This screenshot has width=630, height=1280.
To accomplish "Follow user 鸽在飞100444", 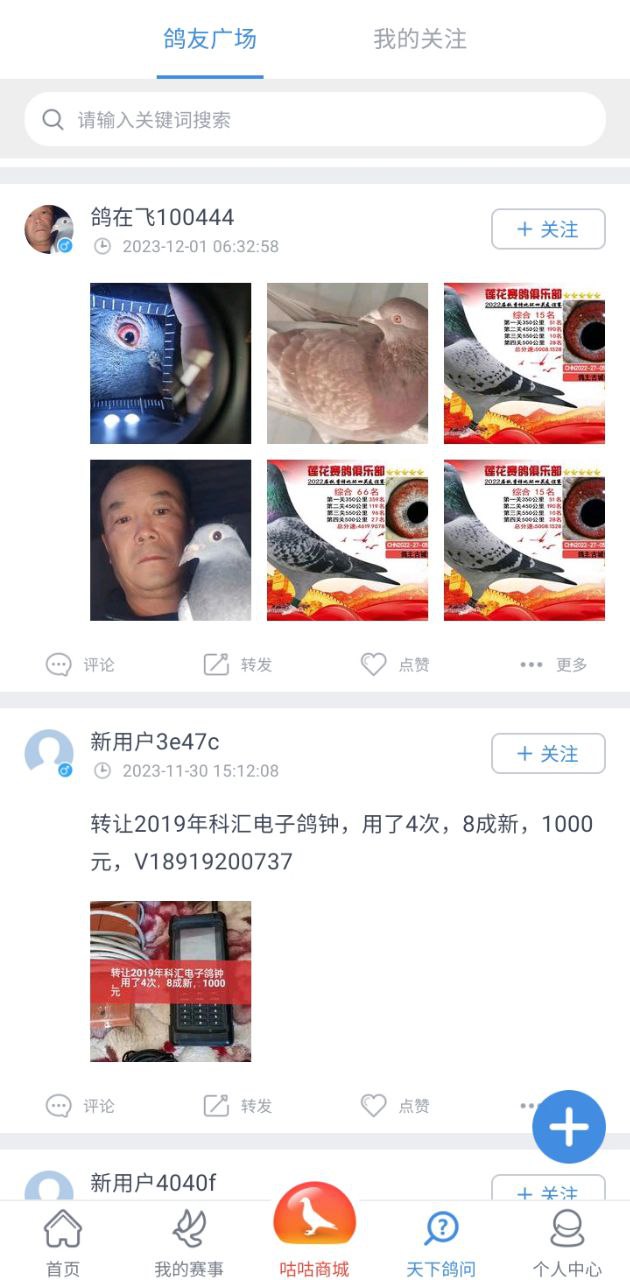I will point(548,229).
